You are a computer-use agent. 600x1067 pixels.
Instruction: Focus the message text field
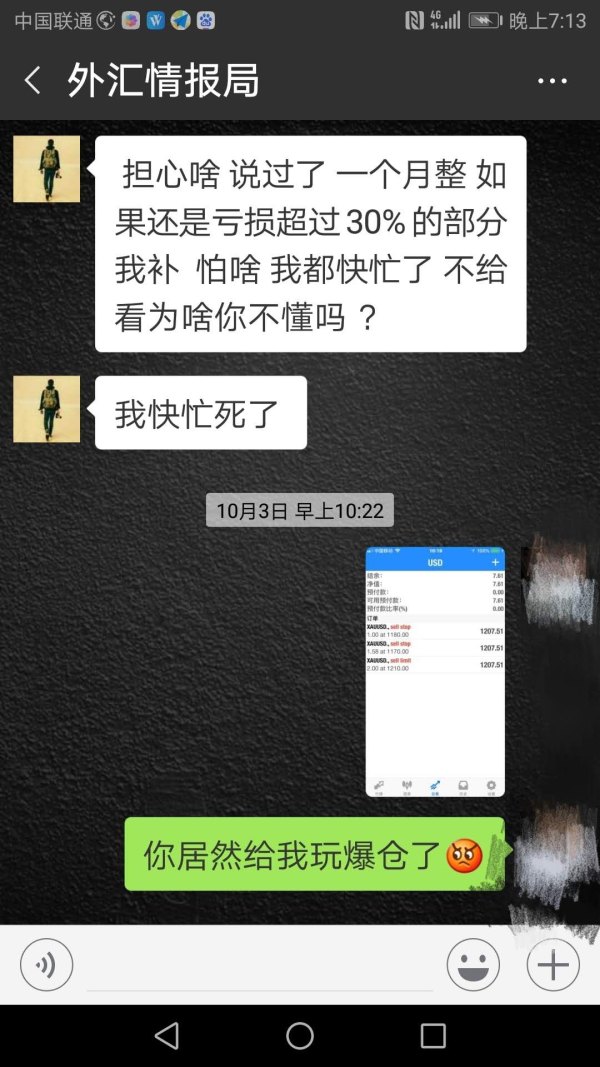(x=260, y=966)
